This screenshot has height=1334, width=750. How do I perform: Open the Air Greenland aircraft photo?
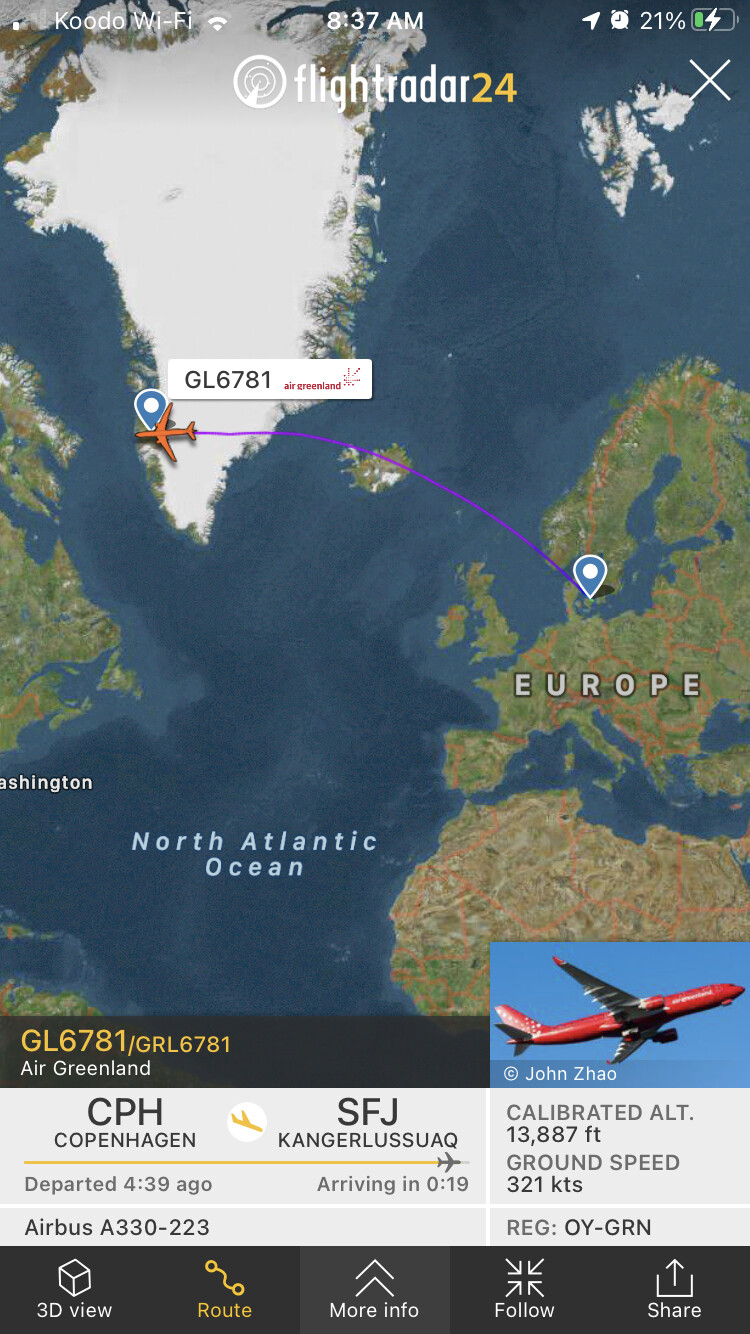coord(619,1014)
